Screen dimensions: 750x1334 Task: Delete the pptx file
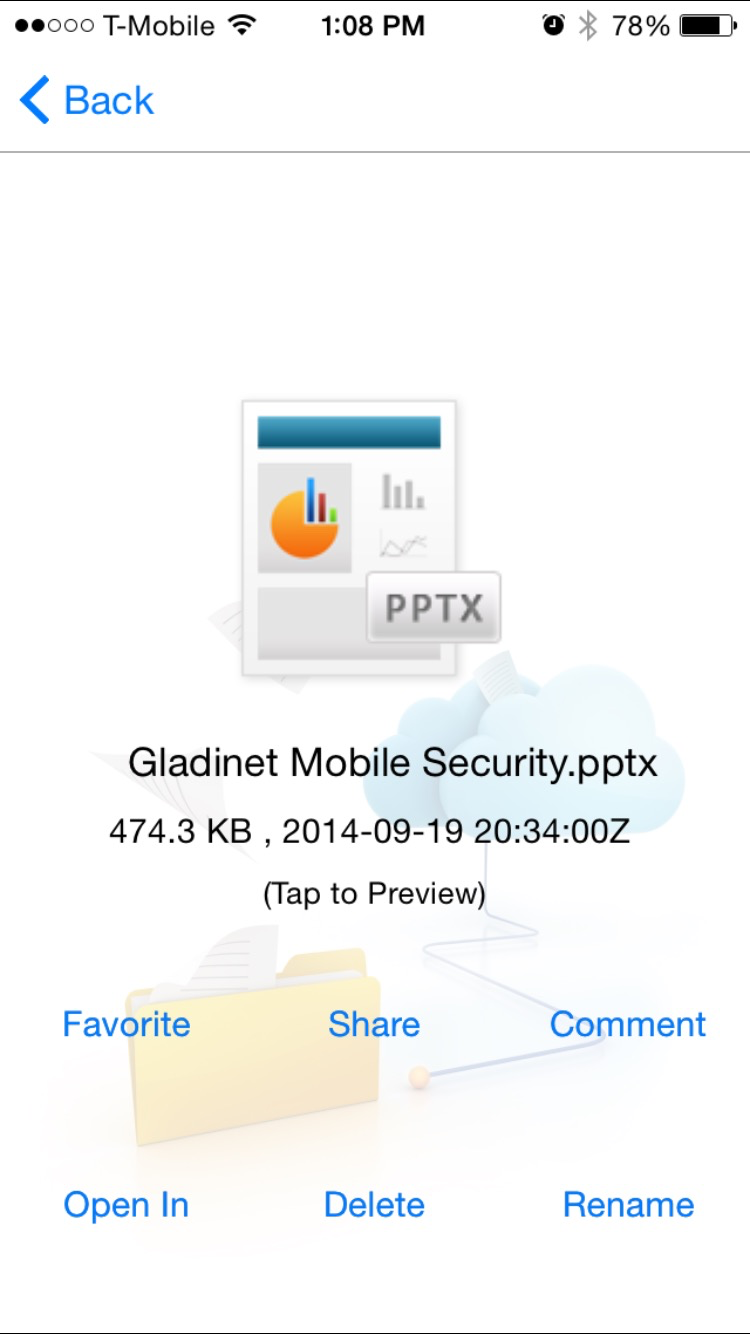[374, 1205]
